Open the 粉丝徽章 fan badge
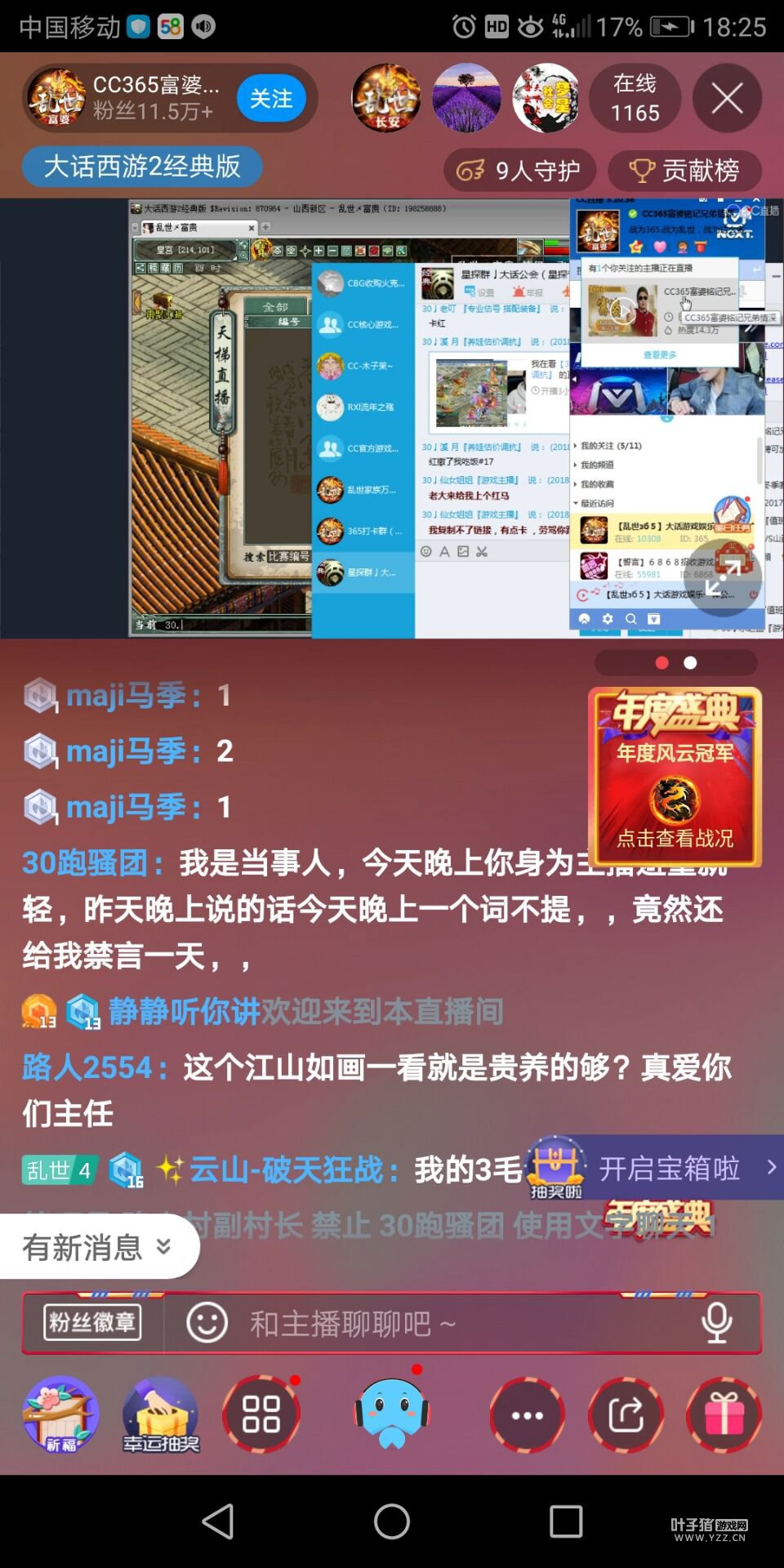This screenshot has width=784, height=1568. point(92,1322)
